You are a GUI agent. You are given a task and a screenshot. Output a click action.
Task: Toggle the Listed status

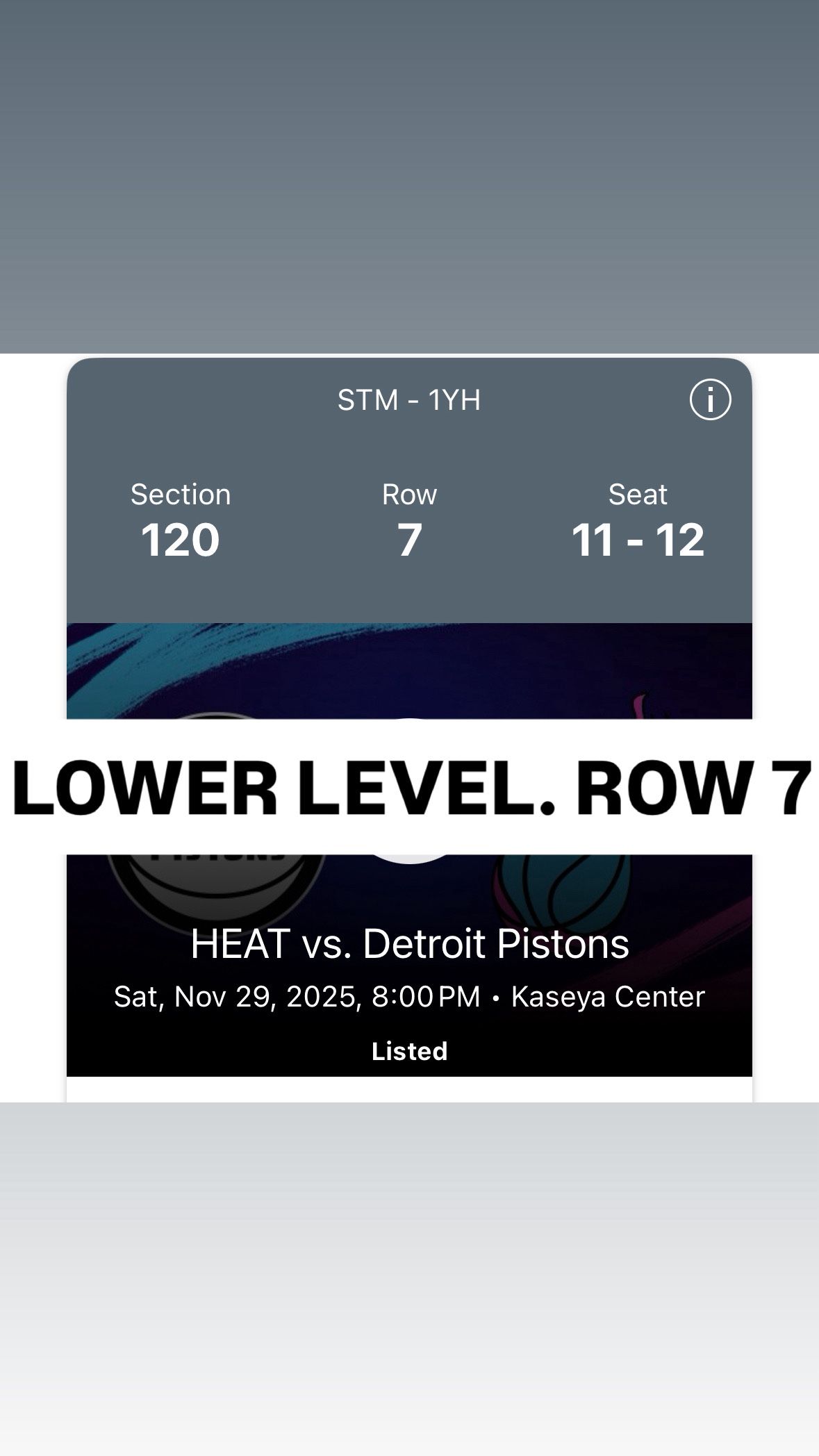pyautogui.click(x=409, y=1051)
